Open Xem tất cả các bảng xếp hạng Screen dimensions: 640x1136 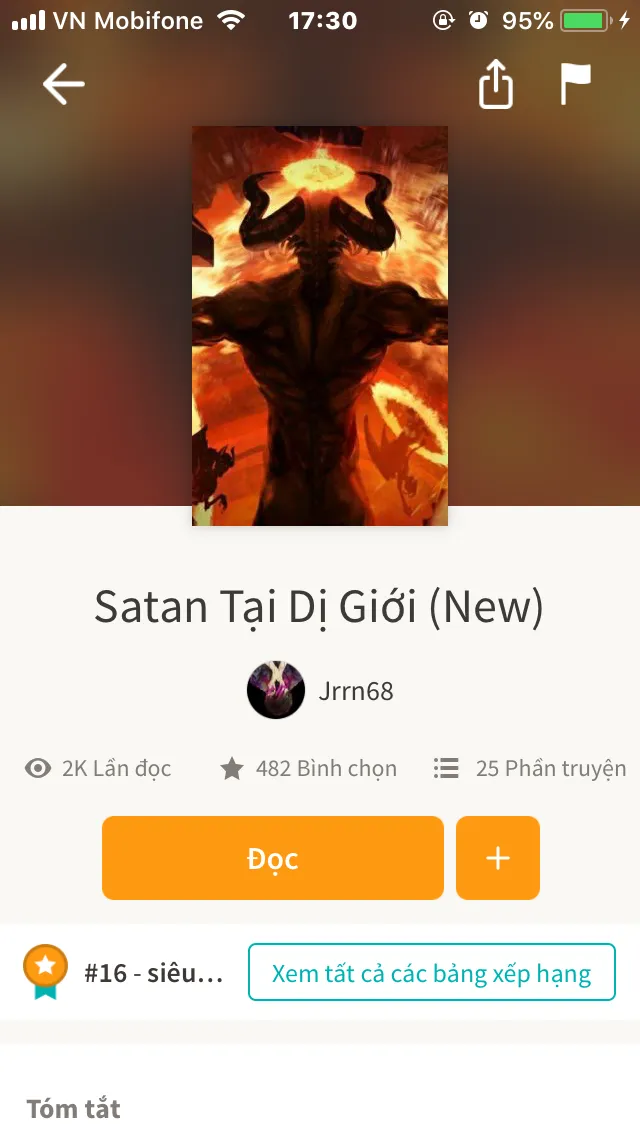click(431, 972)
